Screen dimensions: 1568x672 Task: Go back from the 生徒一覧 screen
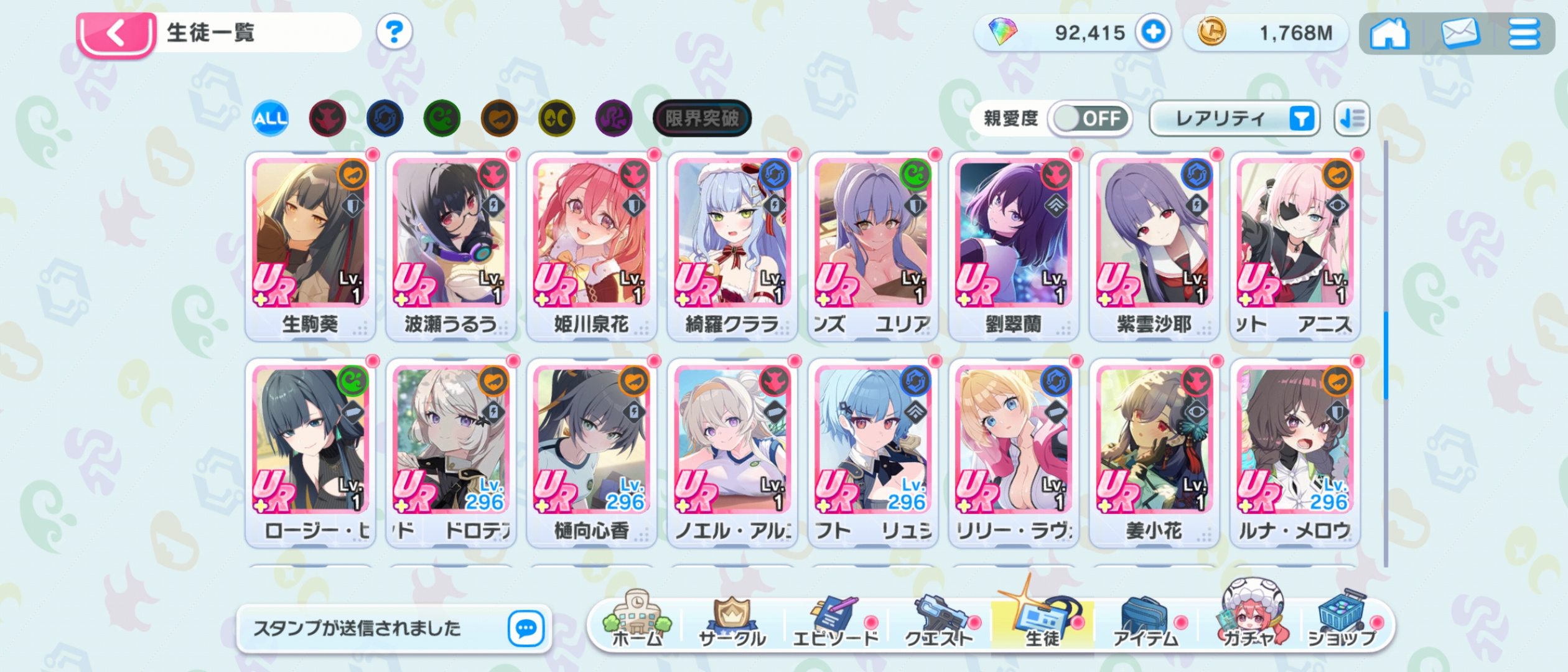[116, 34]
